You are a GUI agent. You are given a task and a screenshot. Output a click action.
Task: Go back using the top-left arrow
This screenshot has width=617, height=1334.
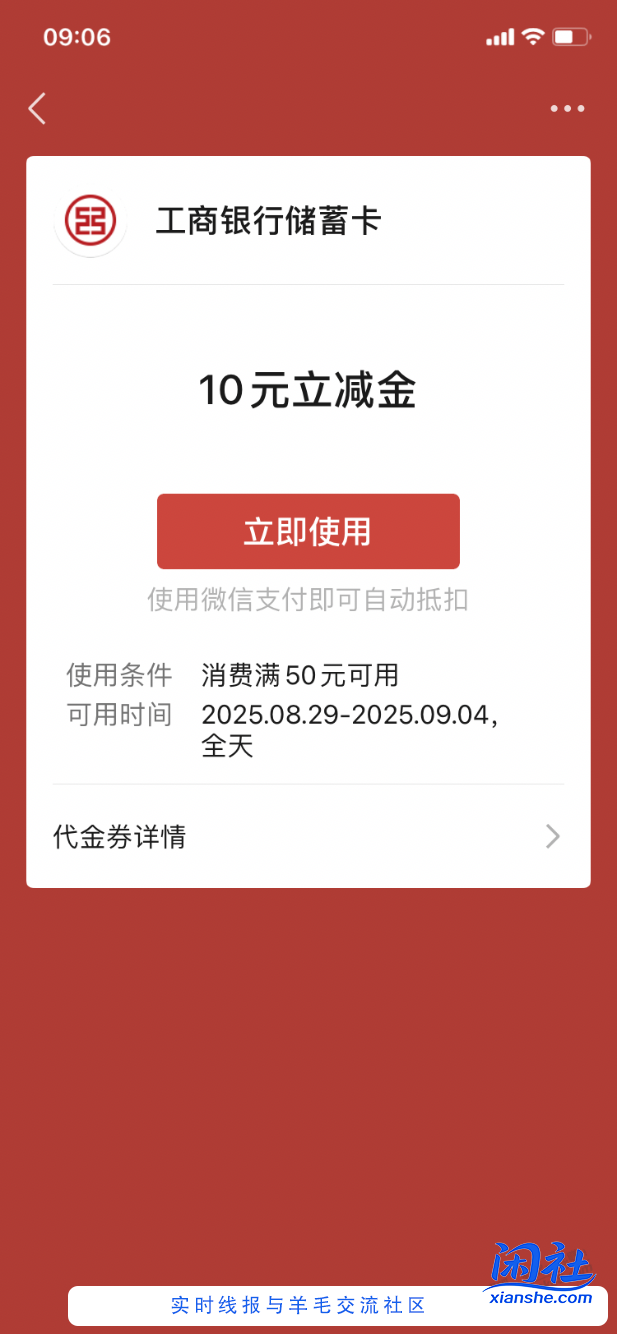38,108
